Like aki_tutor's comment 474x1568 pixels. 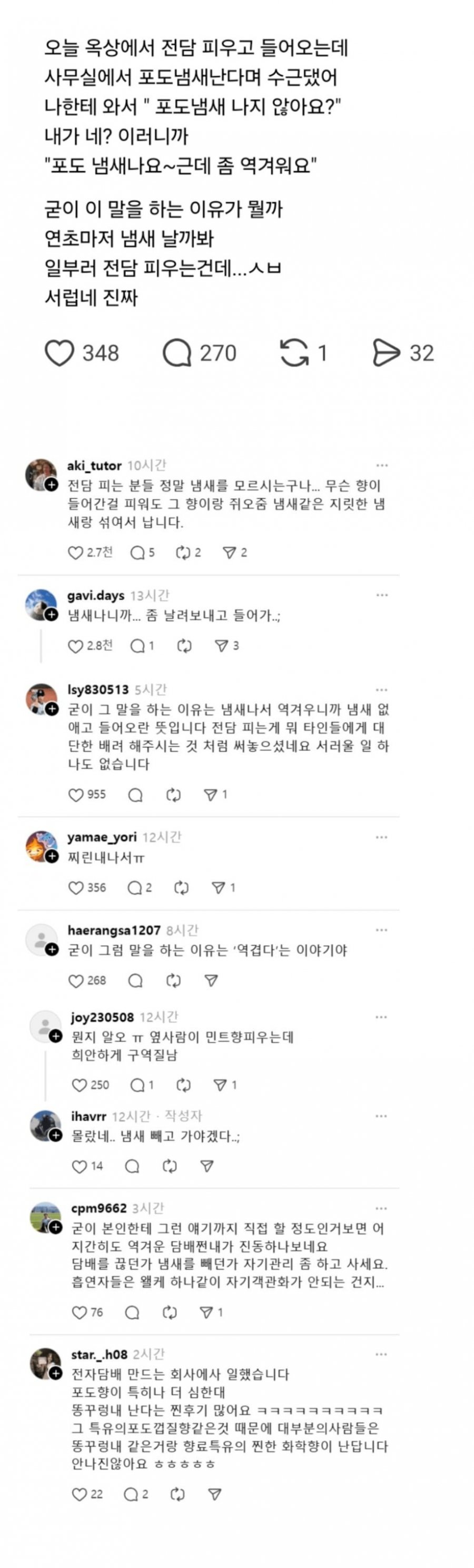tap(75, 553)
